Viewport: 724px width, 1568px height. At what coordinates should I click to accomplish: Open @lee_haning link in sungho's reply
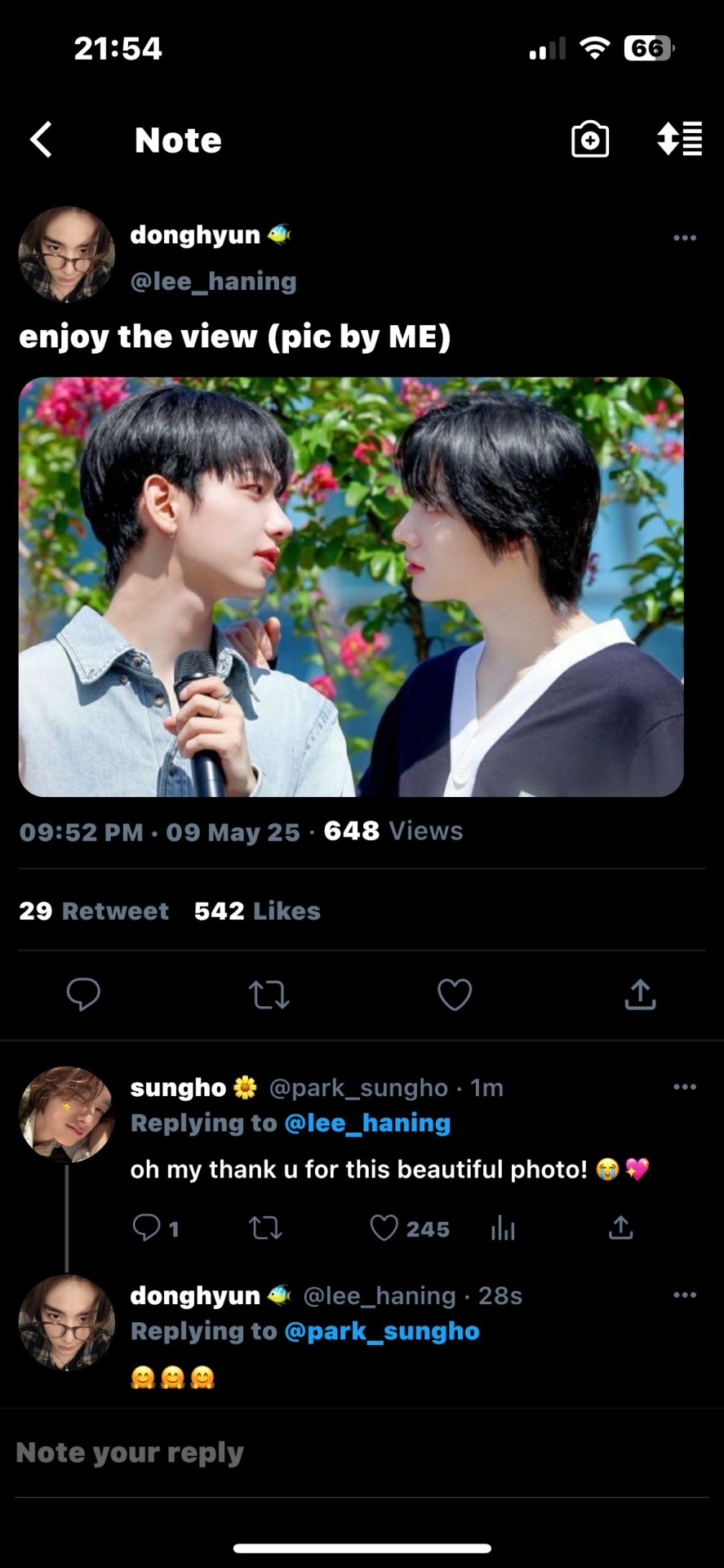367,1123
